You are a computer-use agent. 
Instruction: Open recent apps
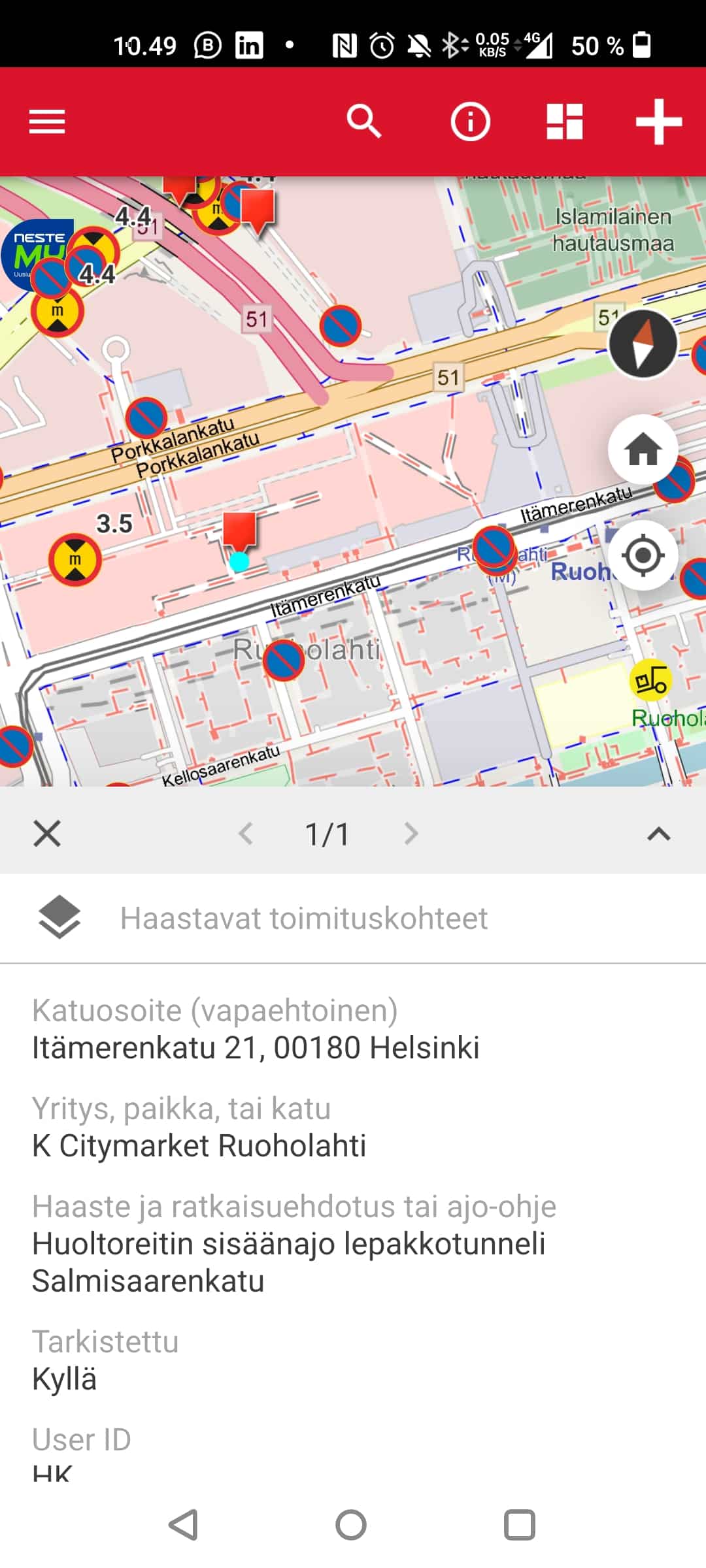[520, 1525]
